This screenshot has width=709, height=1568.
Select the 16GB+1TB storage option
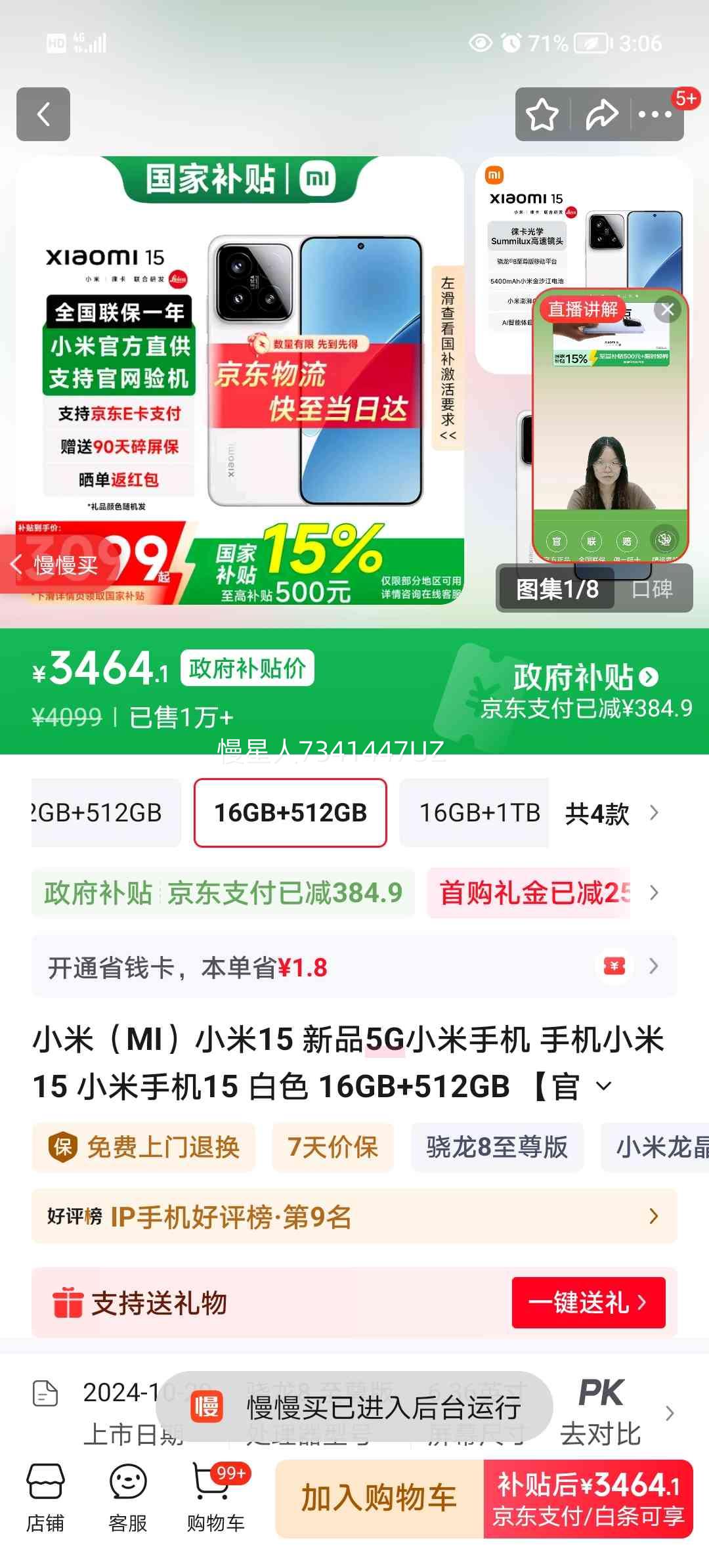click(x=474, y=812)
